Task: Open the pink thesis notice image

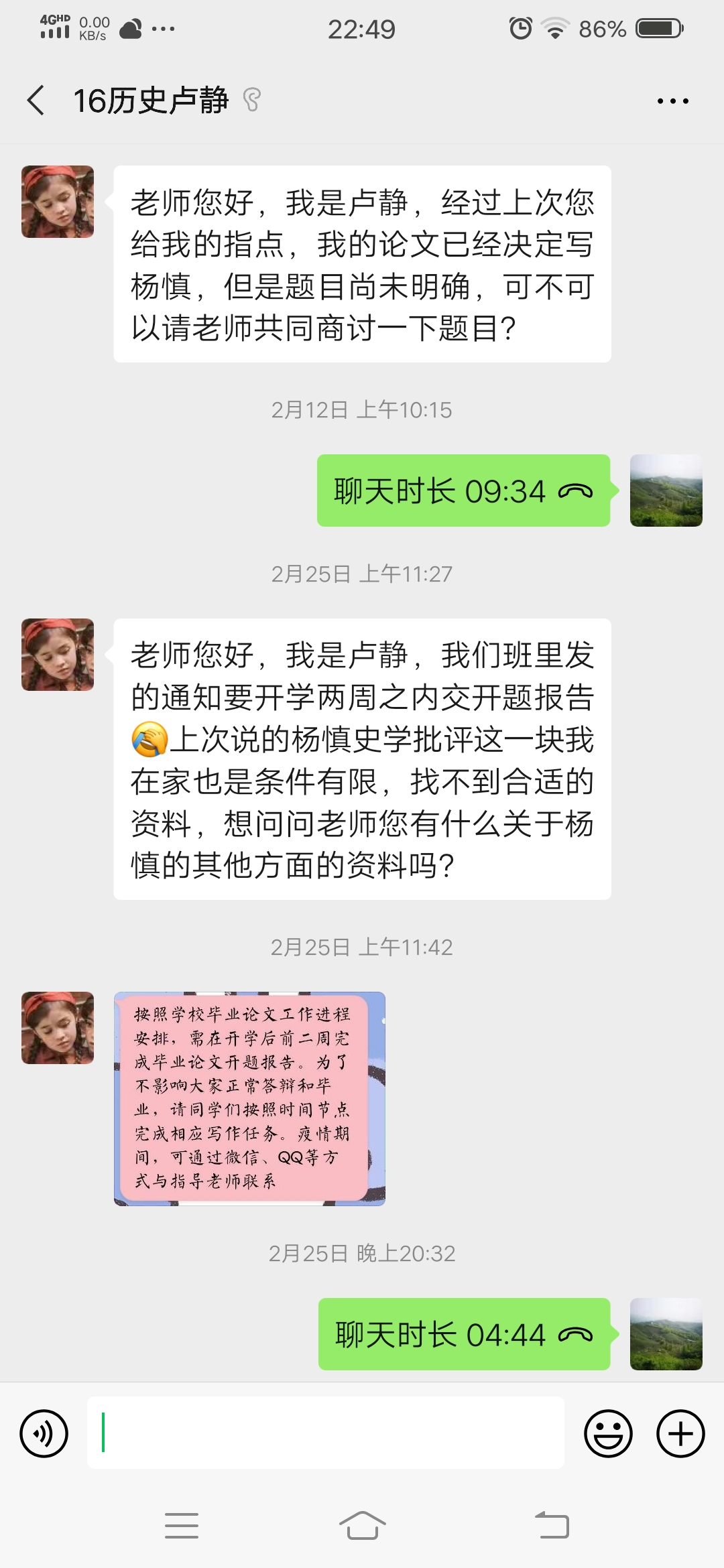Action: tap(249, 1098)
